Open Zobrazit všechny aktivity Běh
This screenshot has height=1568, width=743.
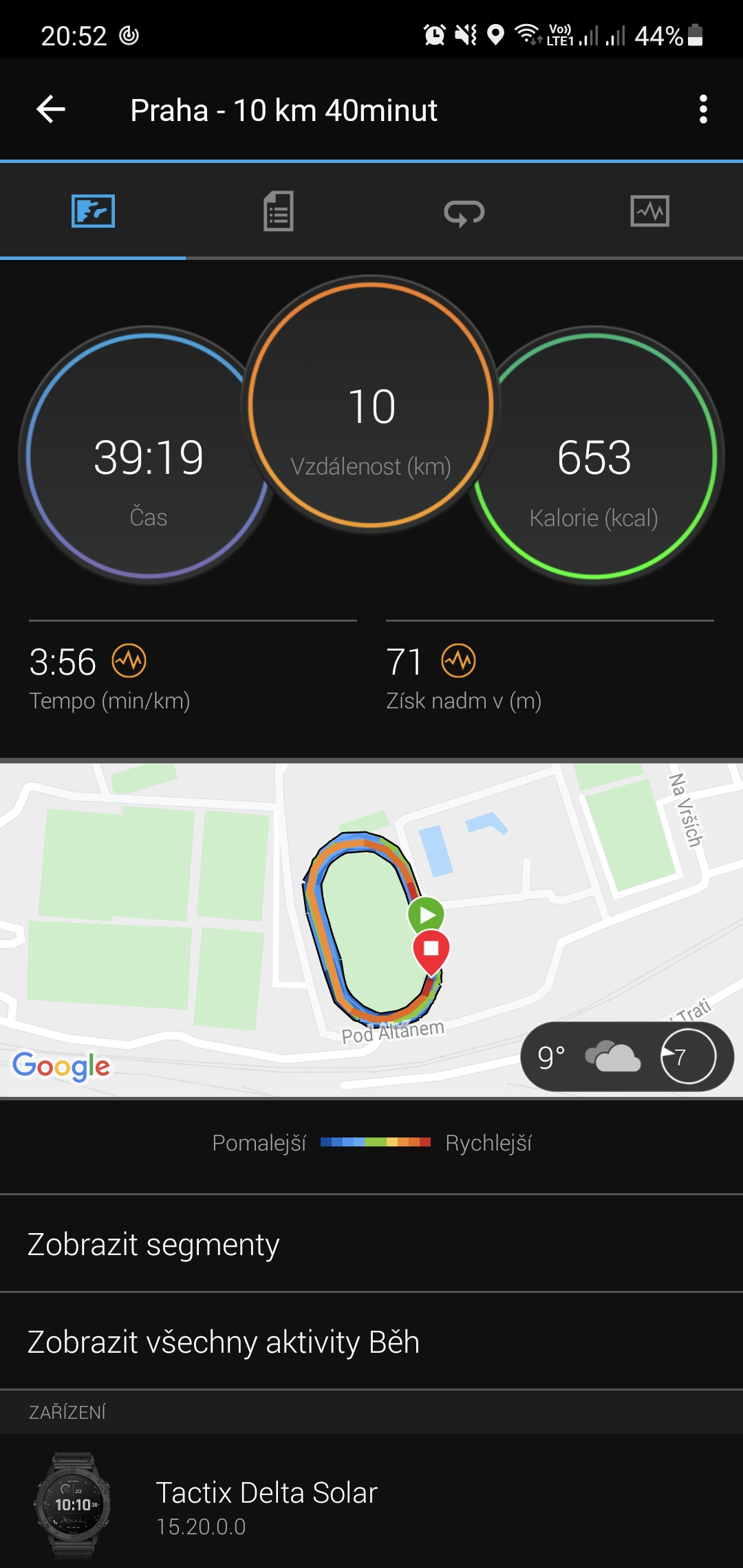coord(371,1342)
